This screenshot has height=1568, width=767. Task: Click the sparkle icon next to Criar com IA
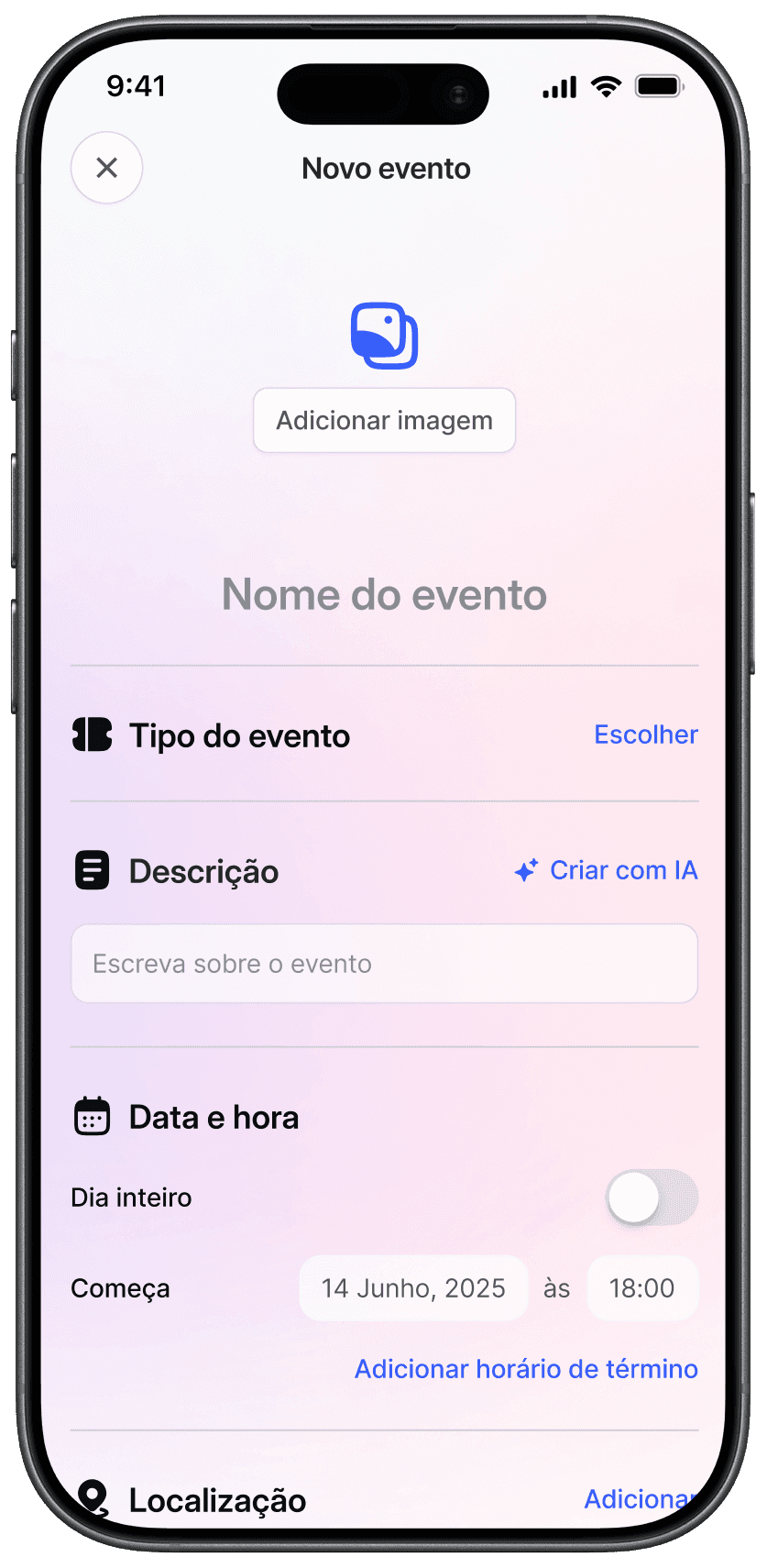523,870
